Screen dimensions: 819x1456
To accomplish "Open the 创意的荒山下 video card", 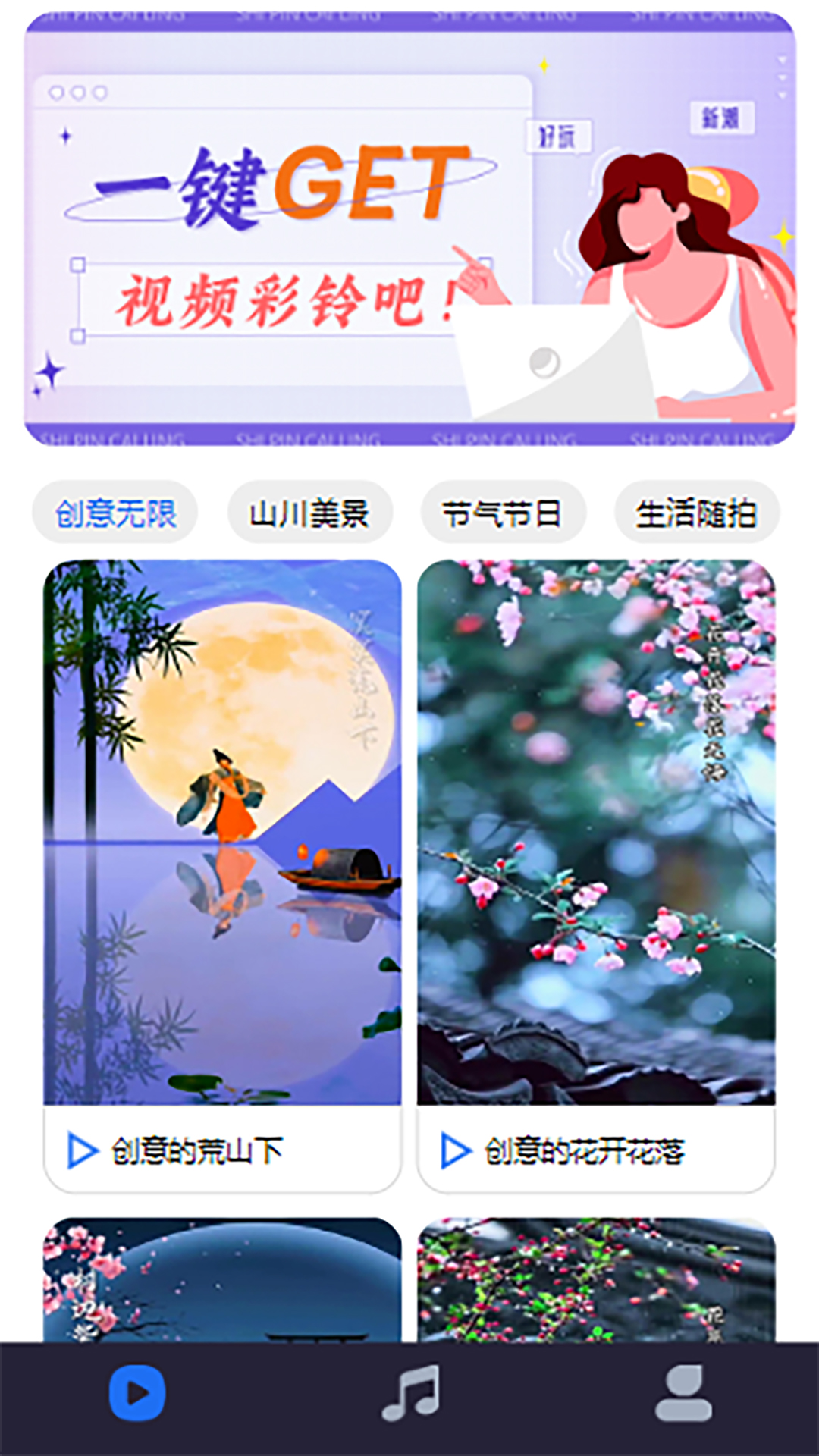I will point(222,872).
